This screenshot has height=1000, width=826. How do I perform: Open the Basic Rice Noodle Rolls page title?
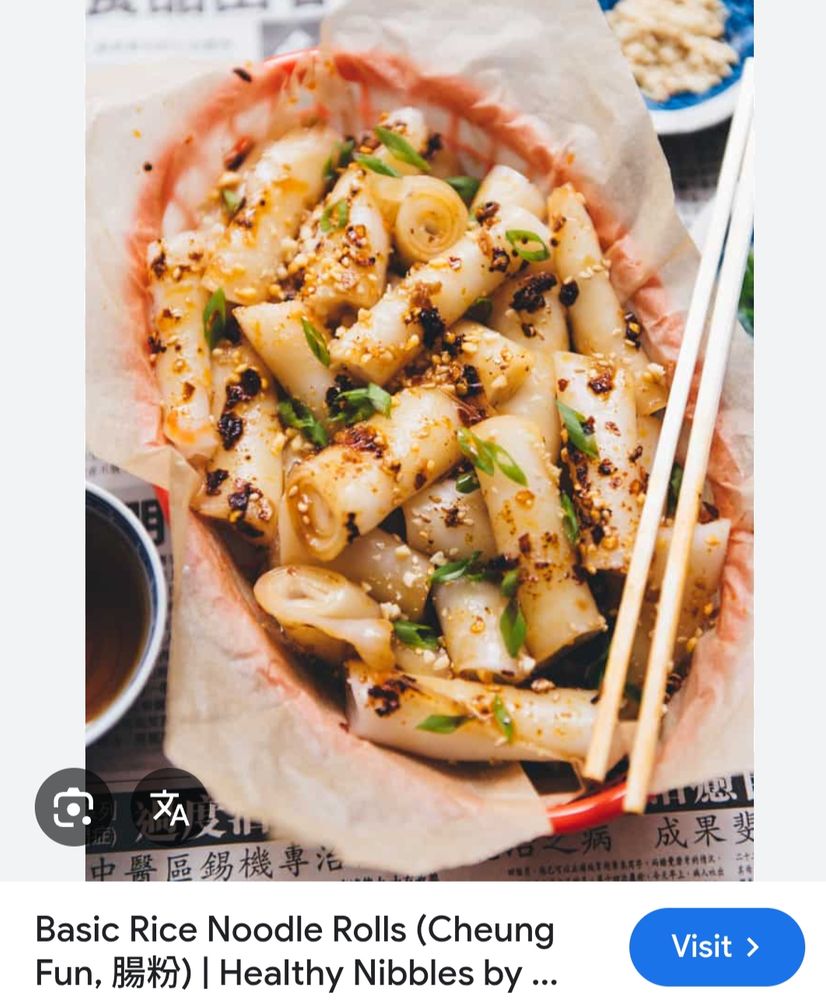click(x=297, y=951)
